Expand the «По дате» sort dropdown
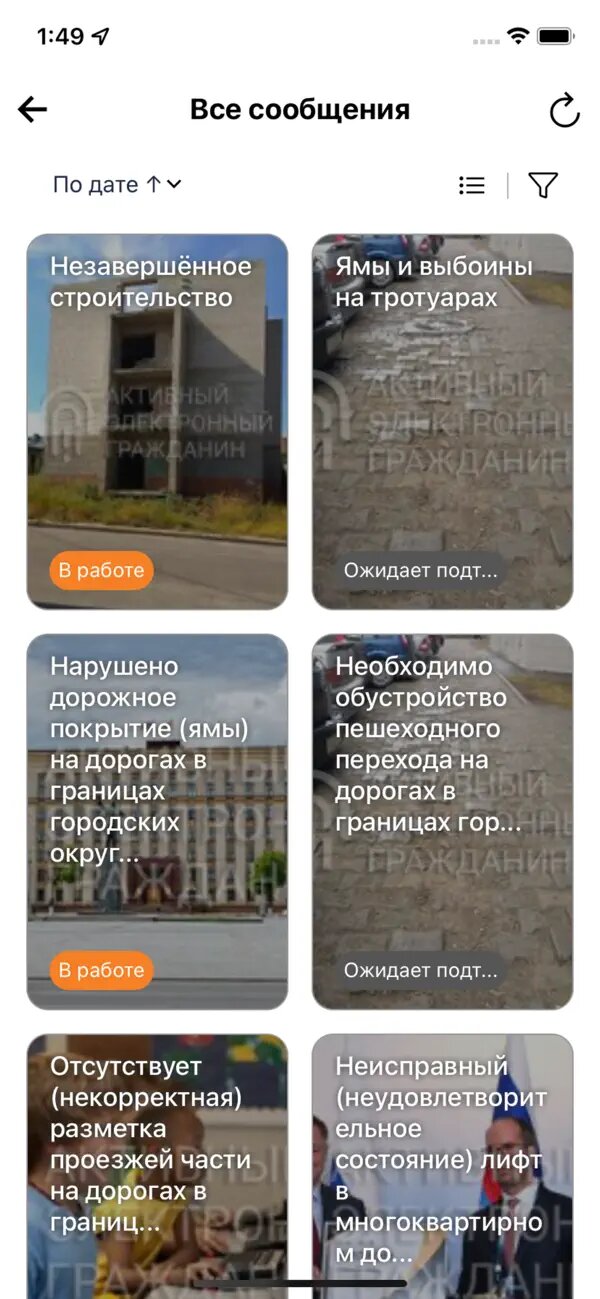 point(117,185)
